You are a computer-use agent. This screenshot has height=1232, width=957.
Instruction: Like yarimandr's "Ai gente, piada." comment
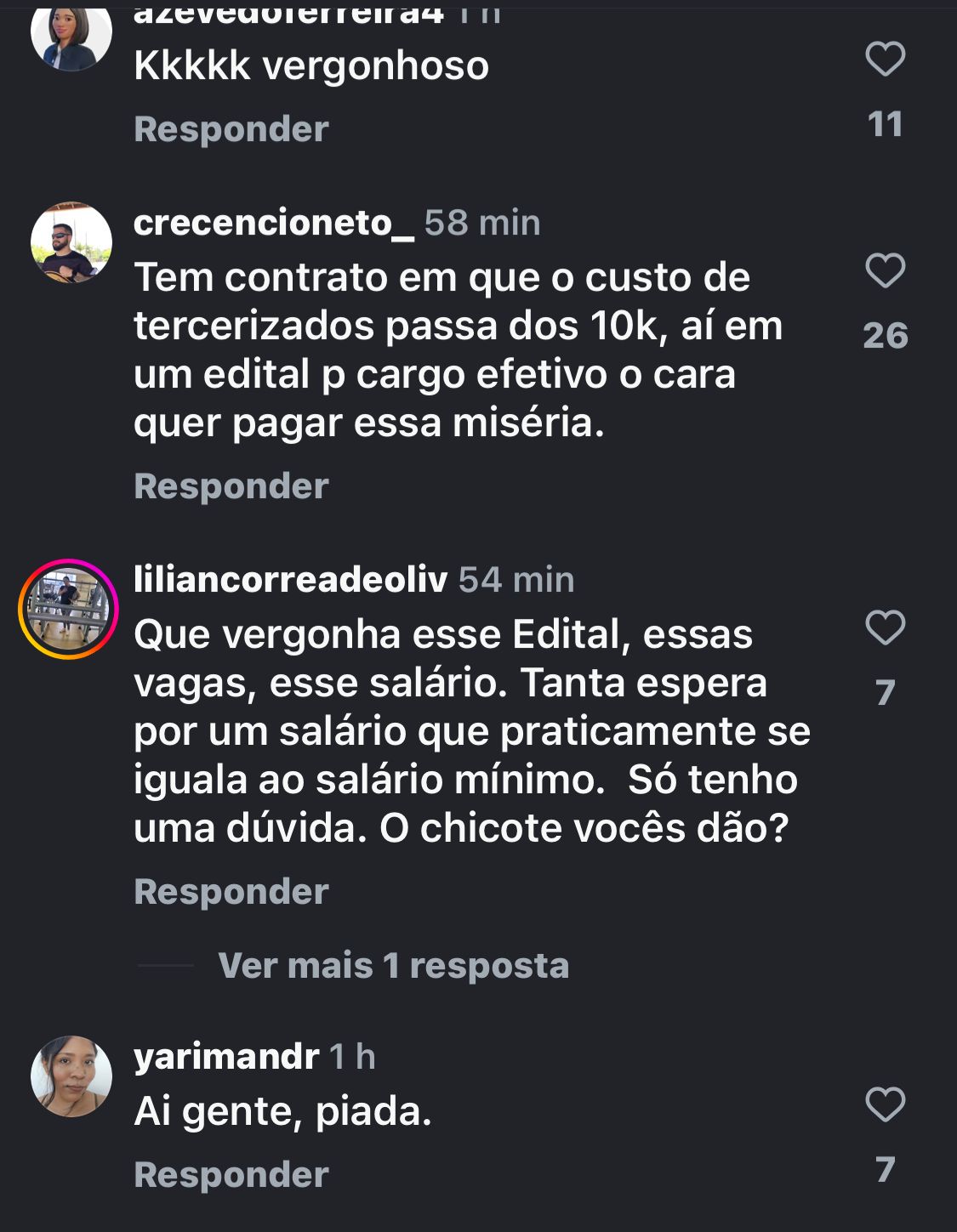(x=885, y=1105)
